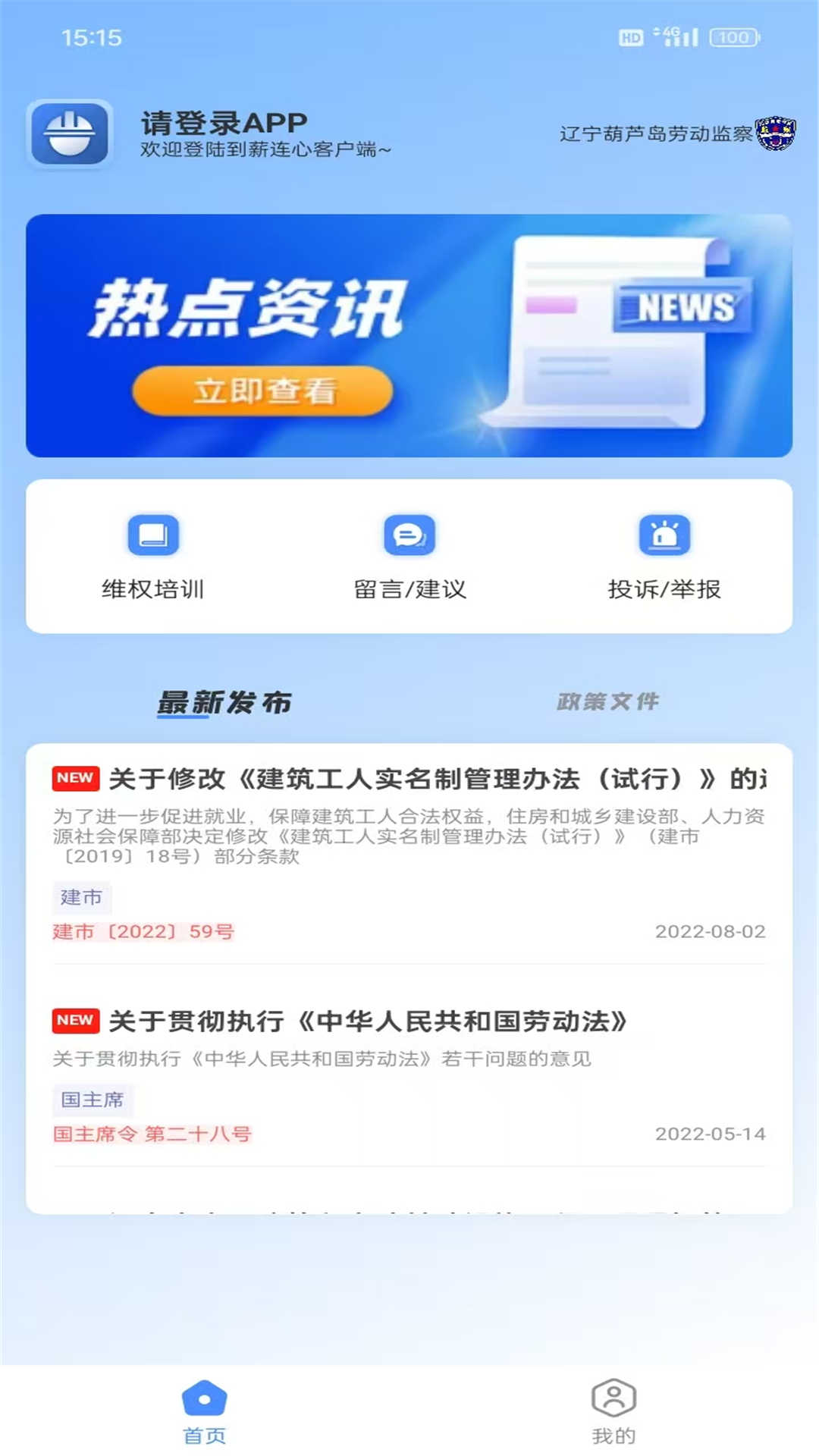819x1456 pixels.
Task: Click the 2022-05-14 date text
Action: 711,1135
